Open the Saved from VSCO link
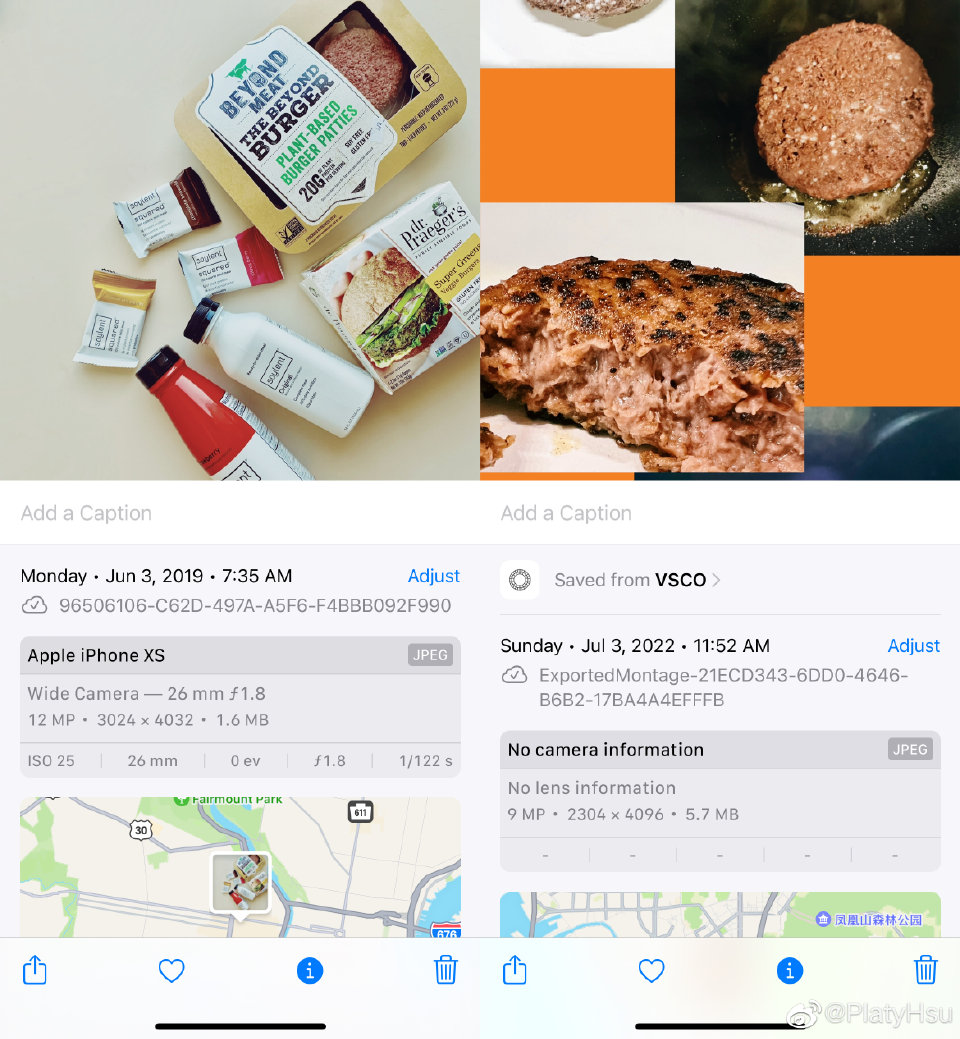Viewport: 960px width, 1039px height. coord(637,580)
